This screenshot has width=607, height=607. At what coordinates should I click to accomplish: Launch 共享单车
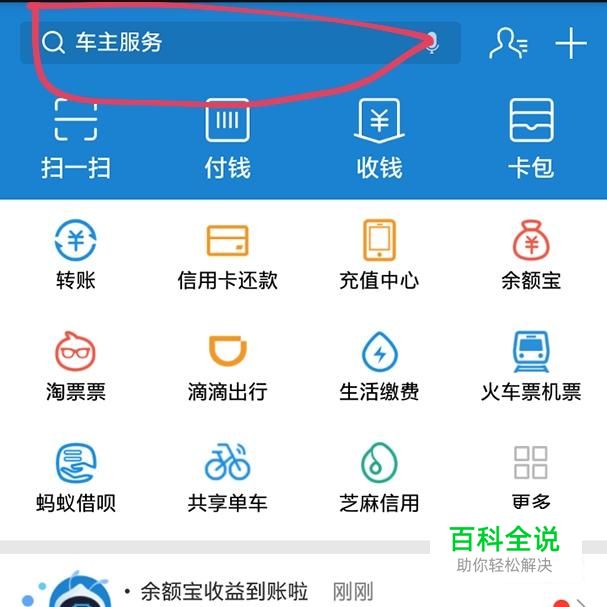[227, 477]
